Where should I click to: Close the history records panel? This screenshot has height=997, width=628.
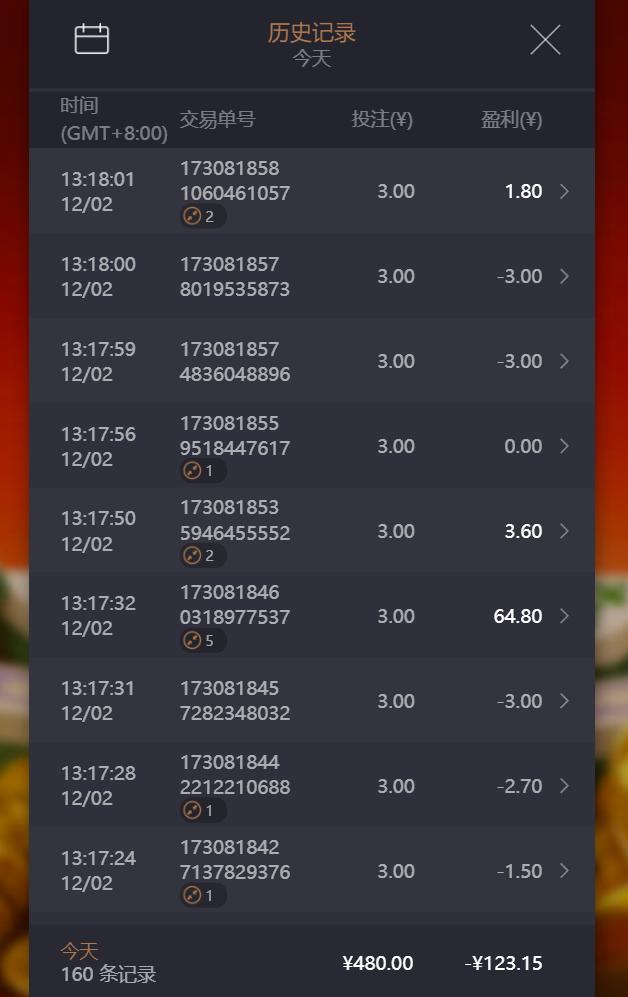click(545, 40)
